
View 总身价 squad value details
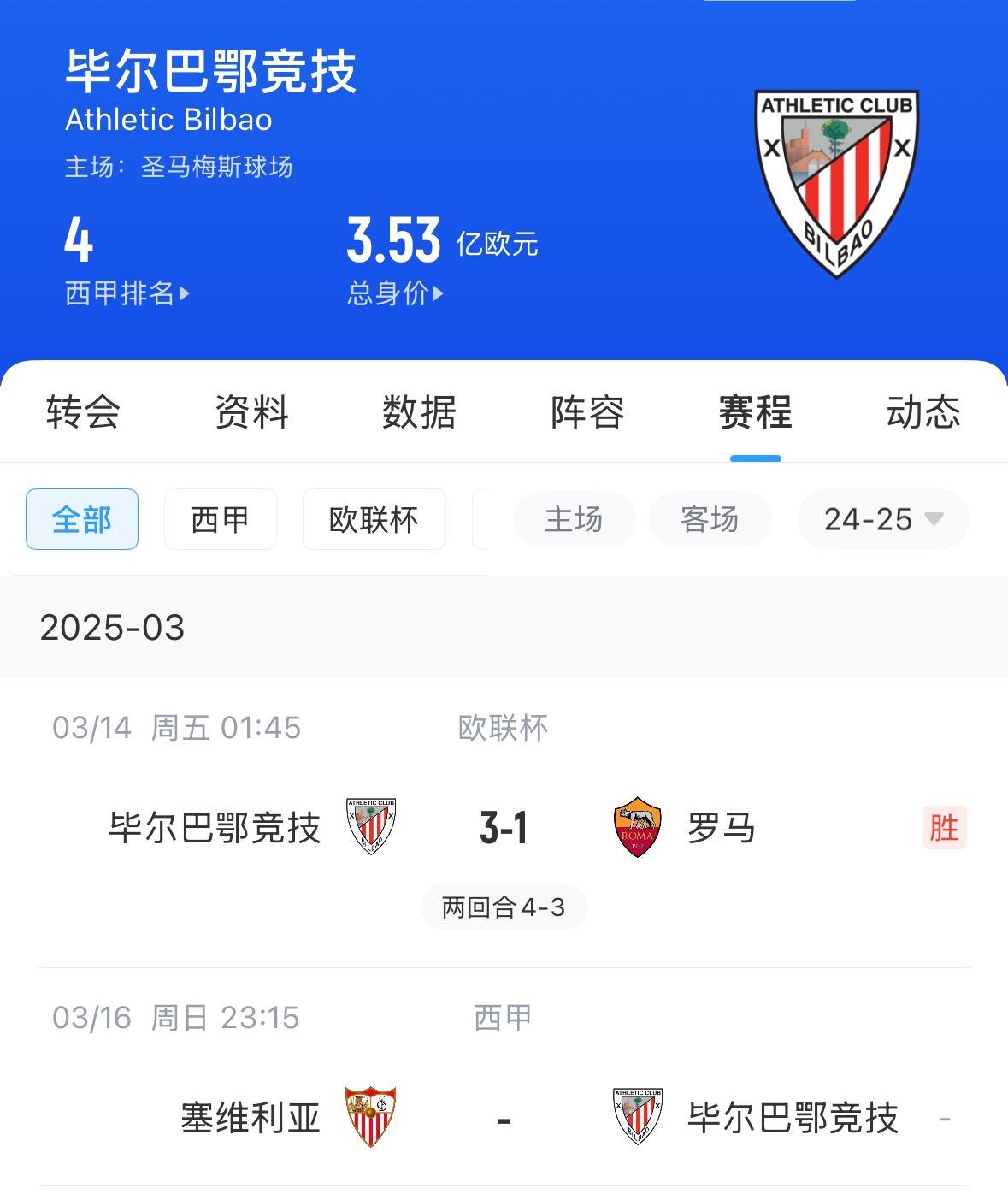coord(395,293)
